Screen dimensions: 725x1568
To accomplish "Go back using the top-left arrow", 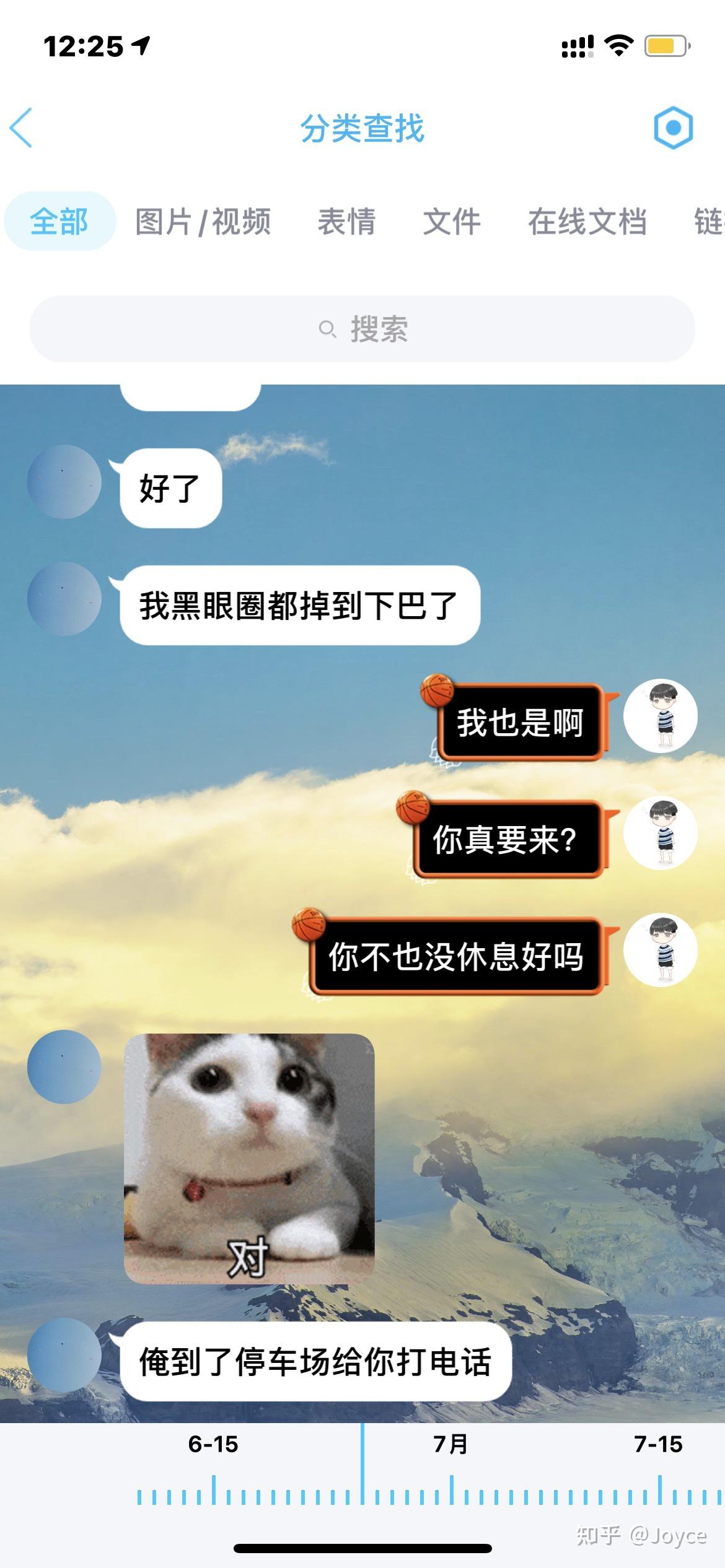I will pyautogui.click(x=21, y=128).
